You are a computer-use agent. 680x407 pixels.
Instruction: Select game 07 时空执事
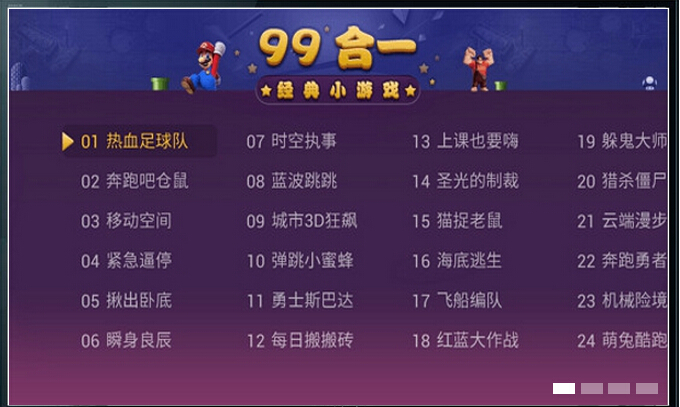(x=291, y=141)
